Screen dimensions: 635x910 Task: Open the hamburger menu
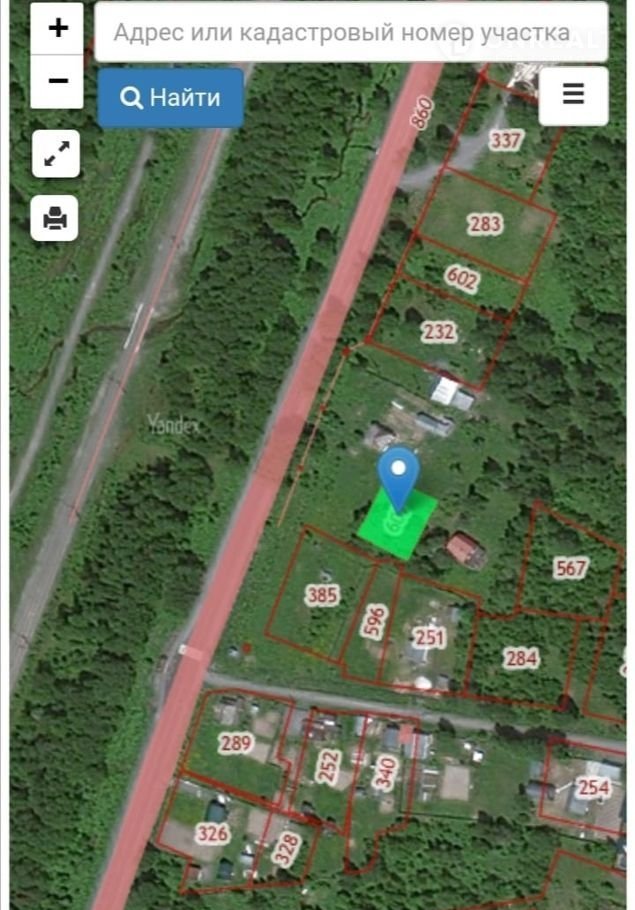point(573,95)
